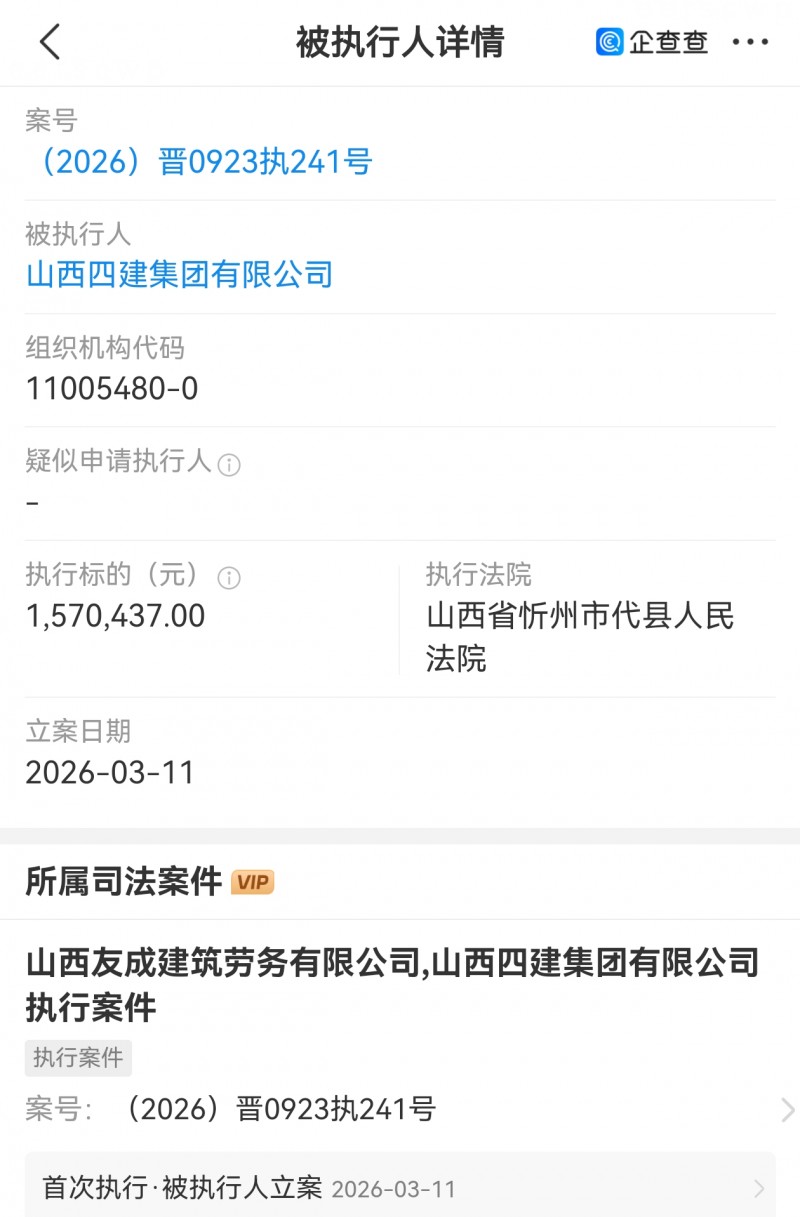The image size is (800, 1217).
Task: Tap the organization code 11005480-0 field
Action: point(108,389)
